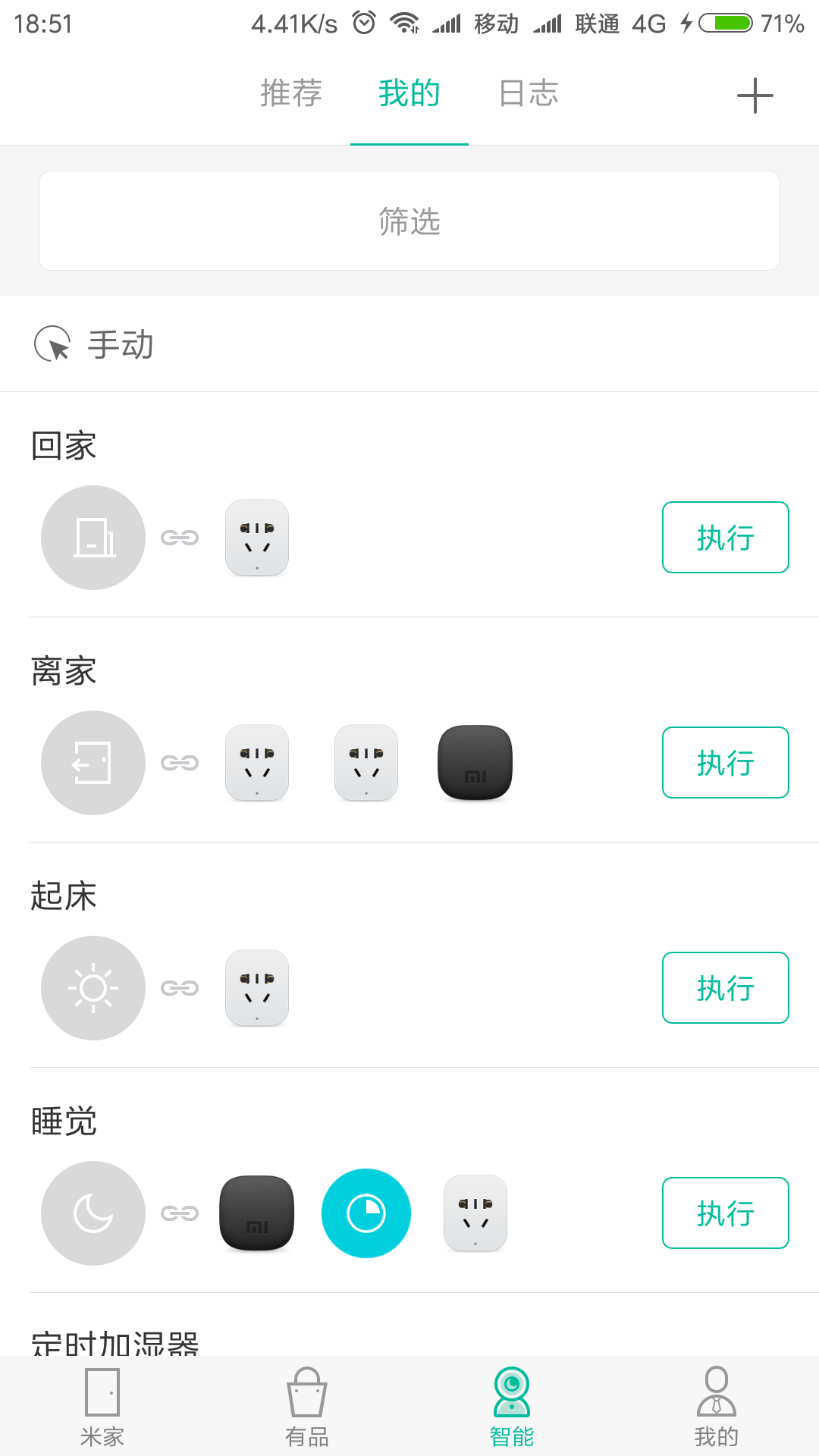Execute the 回家 scene
This screenshot has width=819, height=1456.
click(x=725, y=538)
